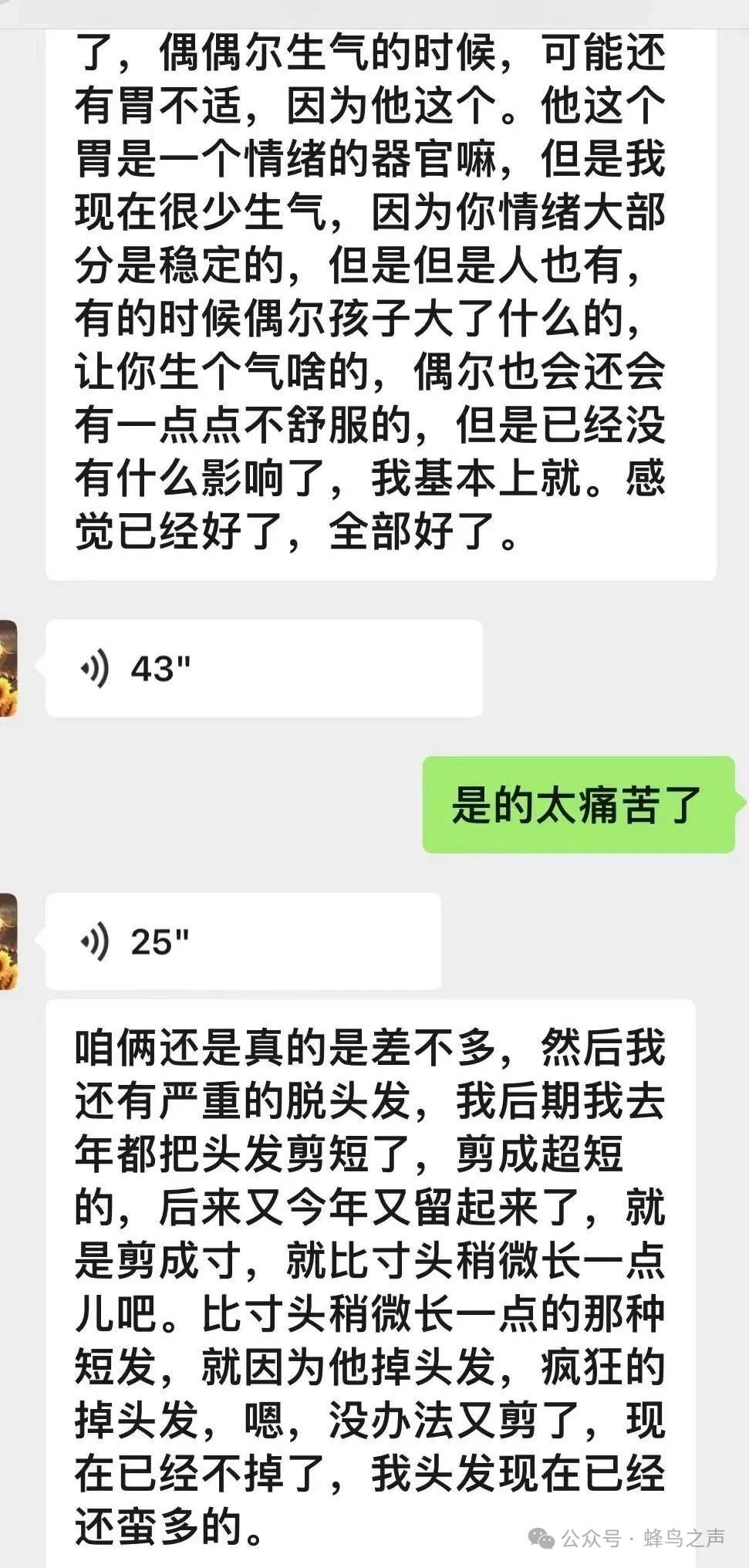
Task: Open sender's avatar beside the 43" voice message
Action: 8,668
